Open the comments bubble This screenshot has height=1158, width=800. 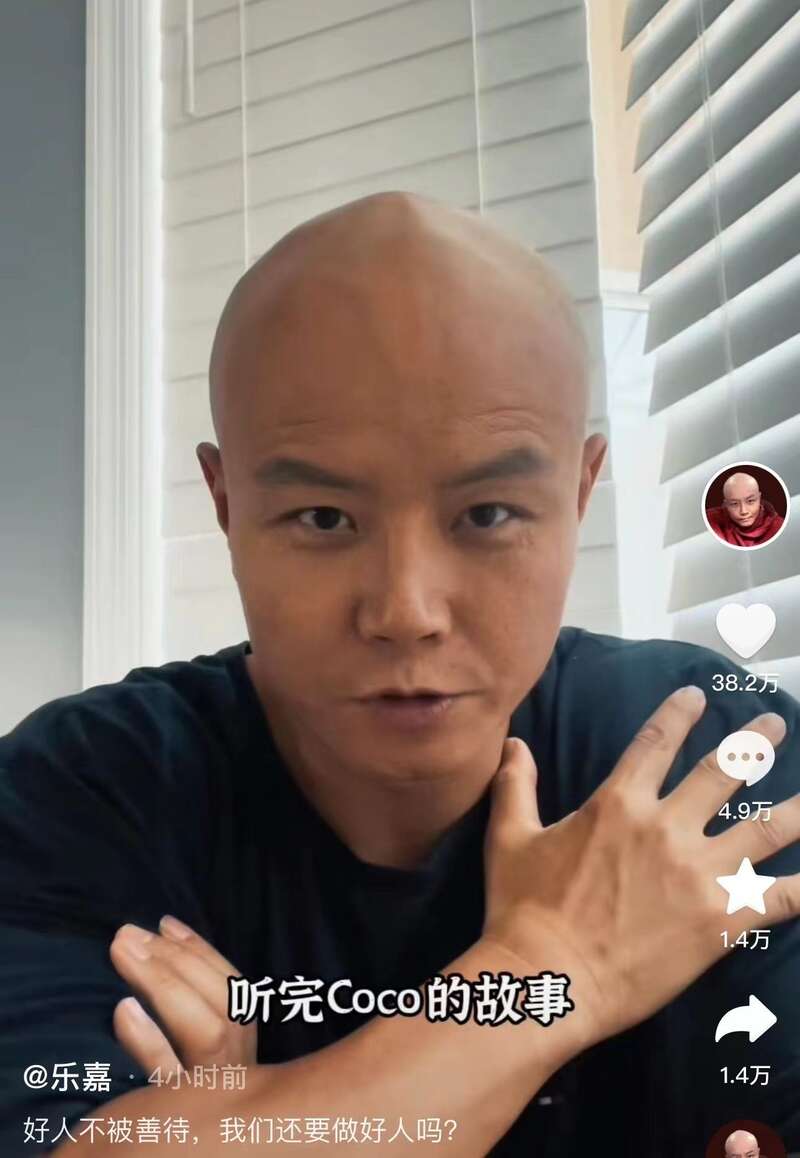tap(745, 758)
